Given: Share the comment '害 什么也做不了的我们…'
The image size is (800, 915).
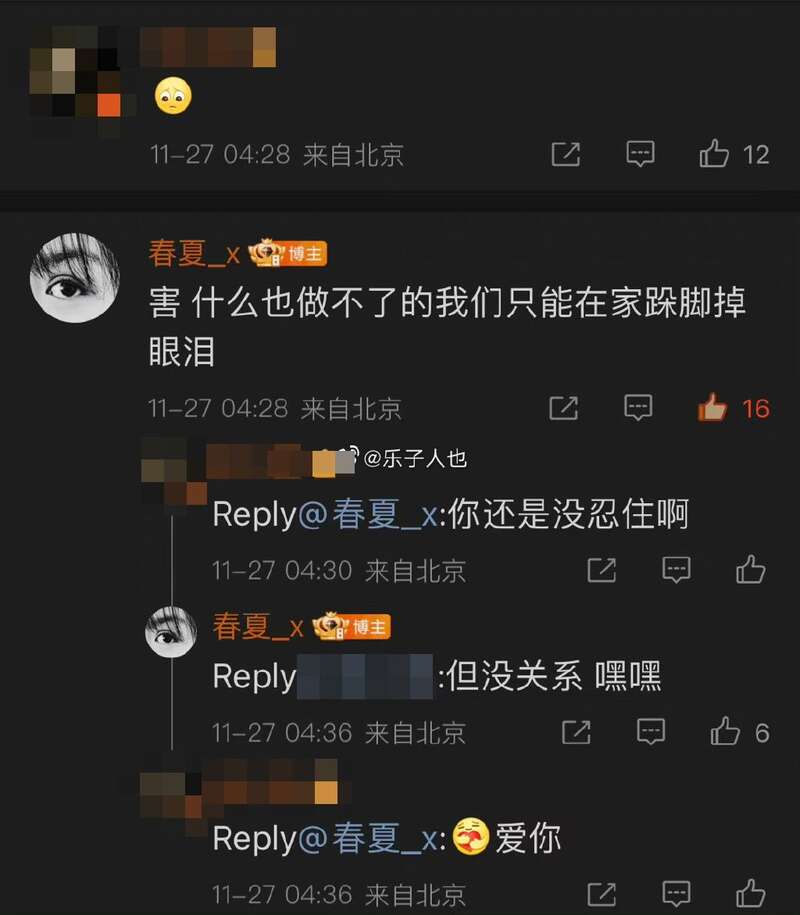Looking at the screenshot, I should click(x=564, y=407).
